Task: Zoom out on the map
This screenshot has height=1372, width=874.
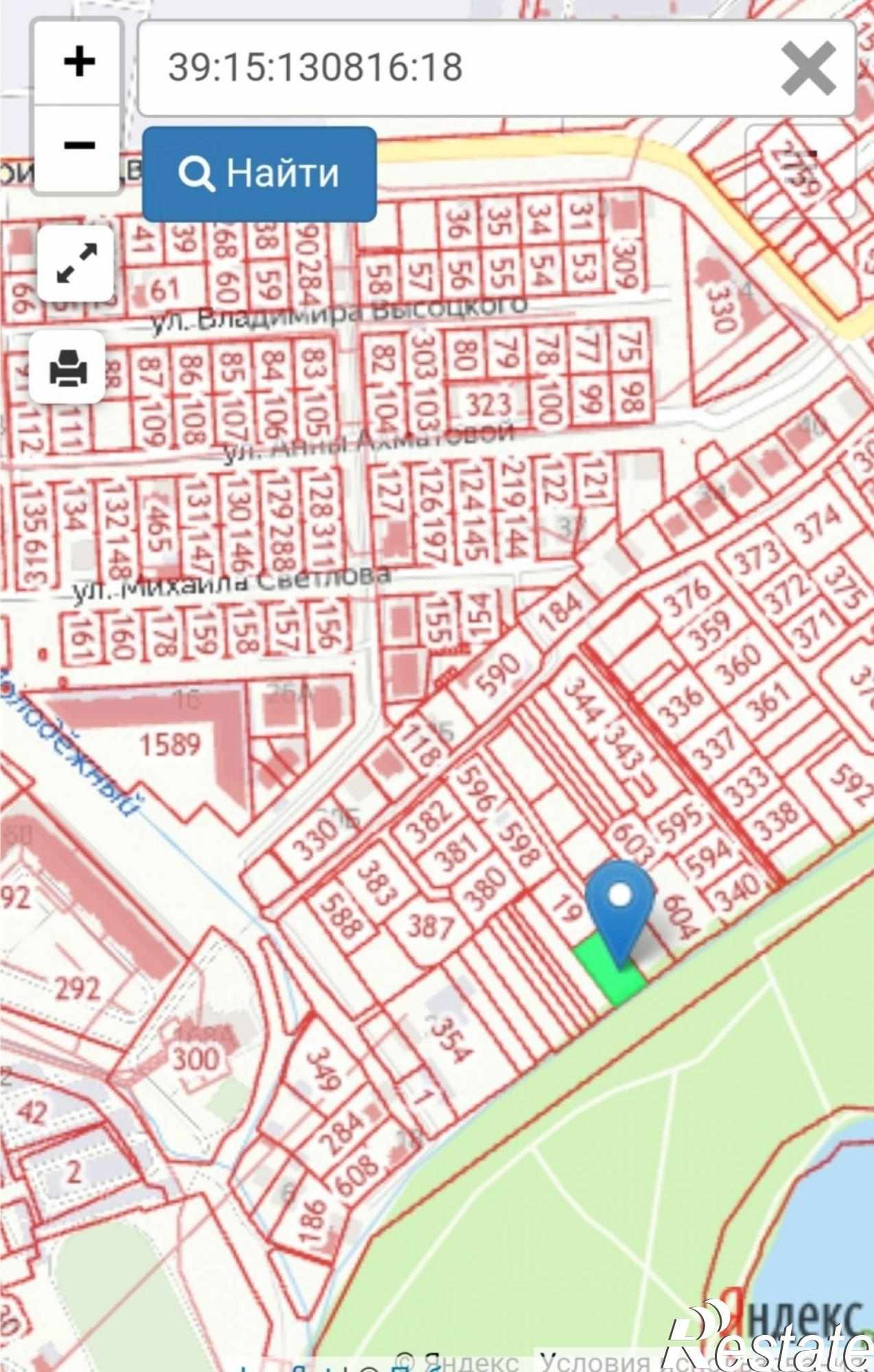Action: pos(78,145)
